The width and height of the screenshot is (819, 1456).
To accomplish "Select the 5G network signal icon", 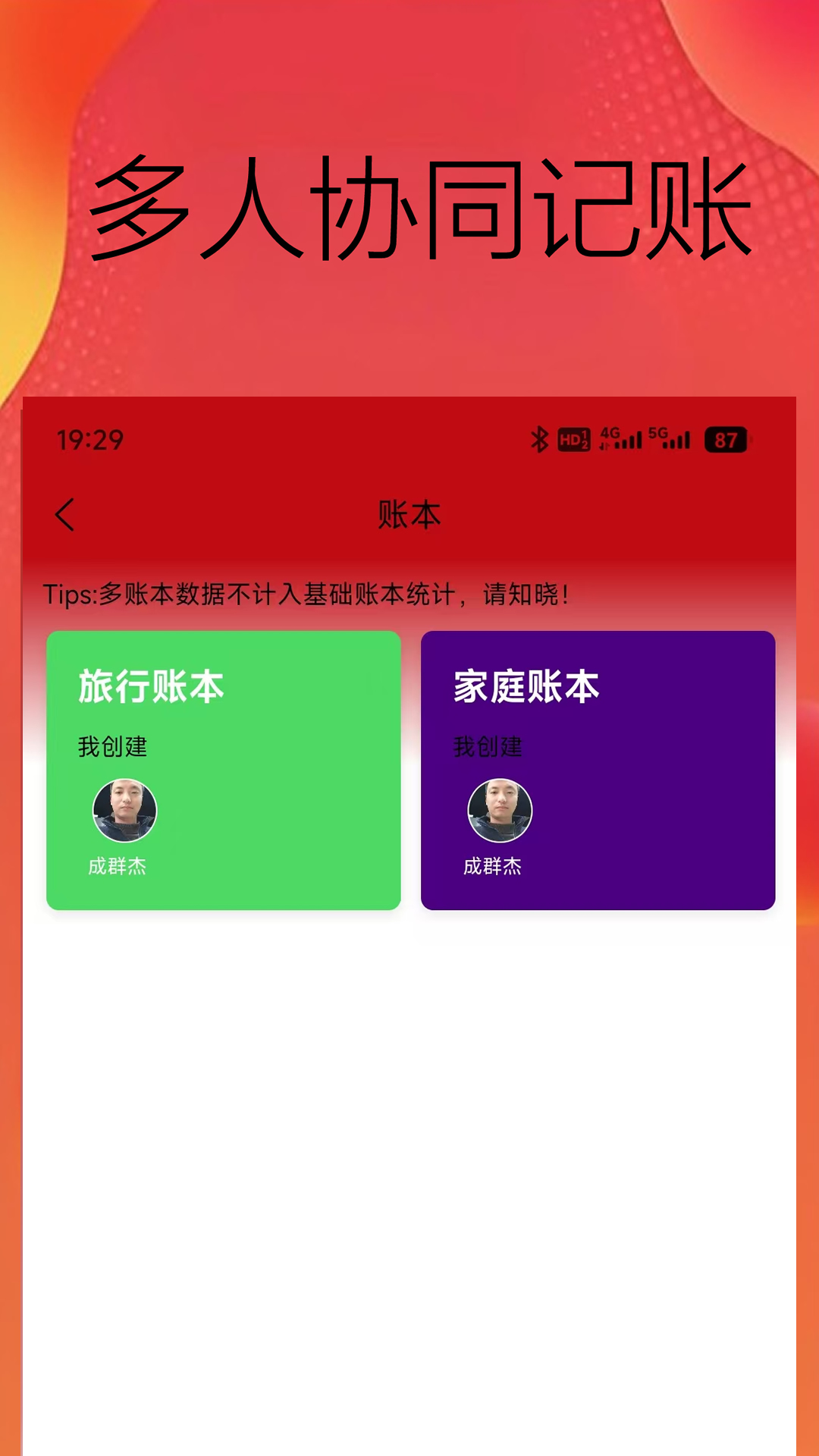I will click(x=669, y=438).
